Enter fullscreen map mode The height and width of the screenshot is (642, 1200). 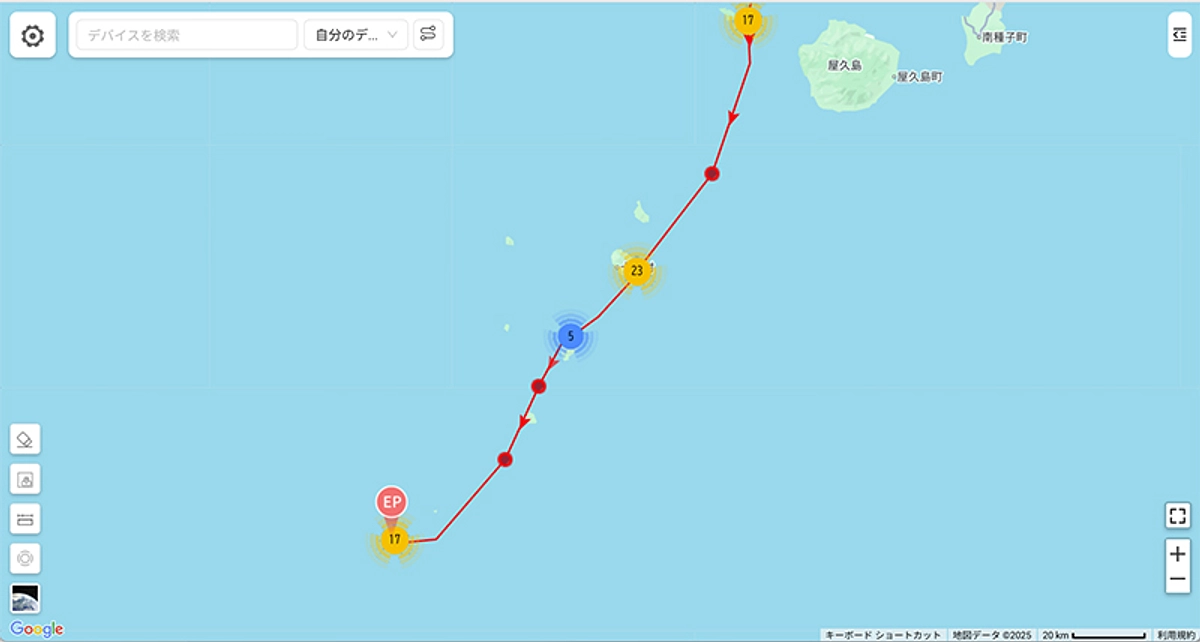(x=1177, y=516)
